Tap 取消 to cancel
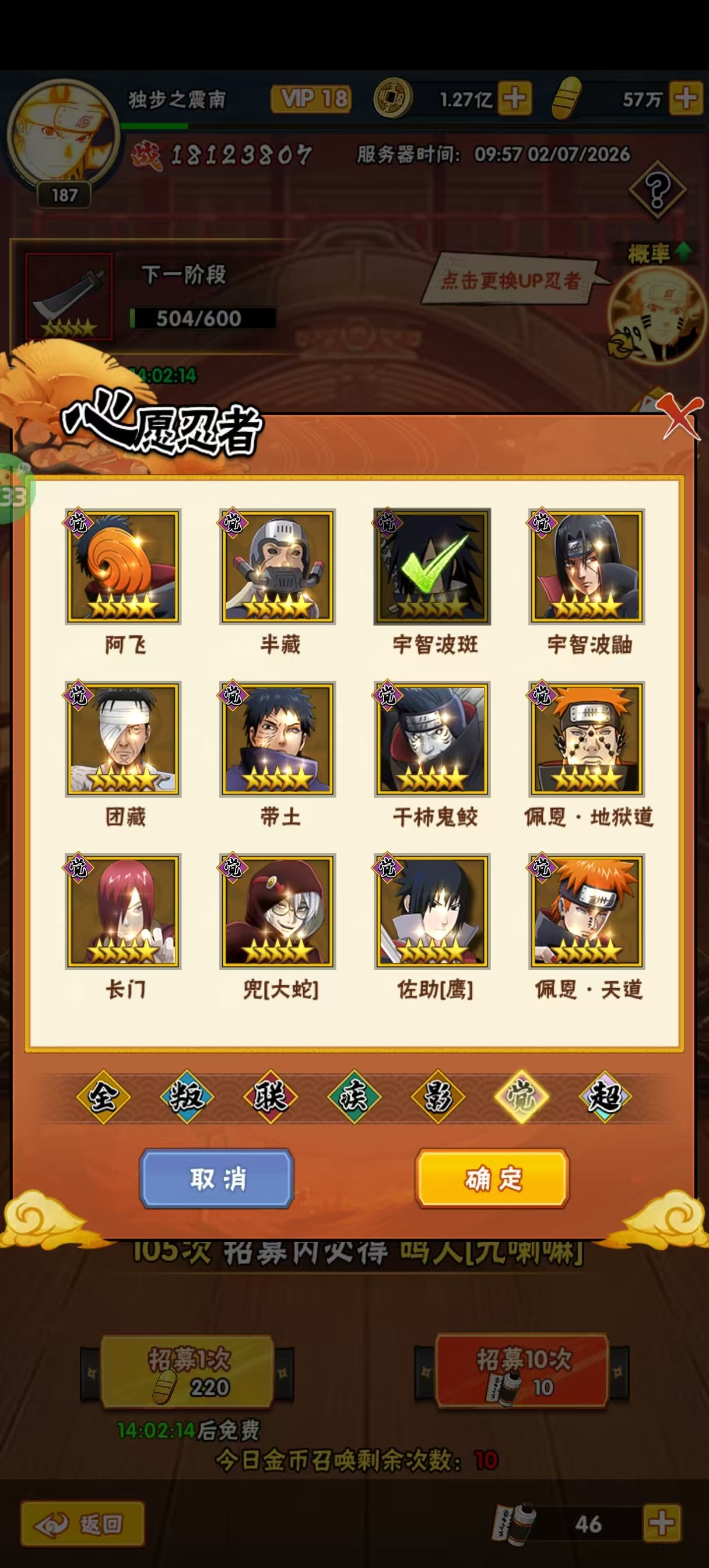Viewport: 709px width, 1568px height. (x=217, y=1178)
